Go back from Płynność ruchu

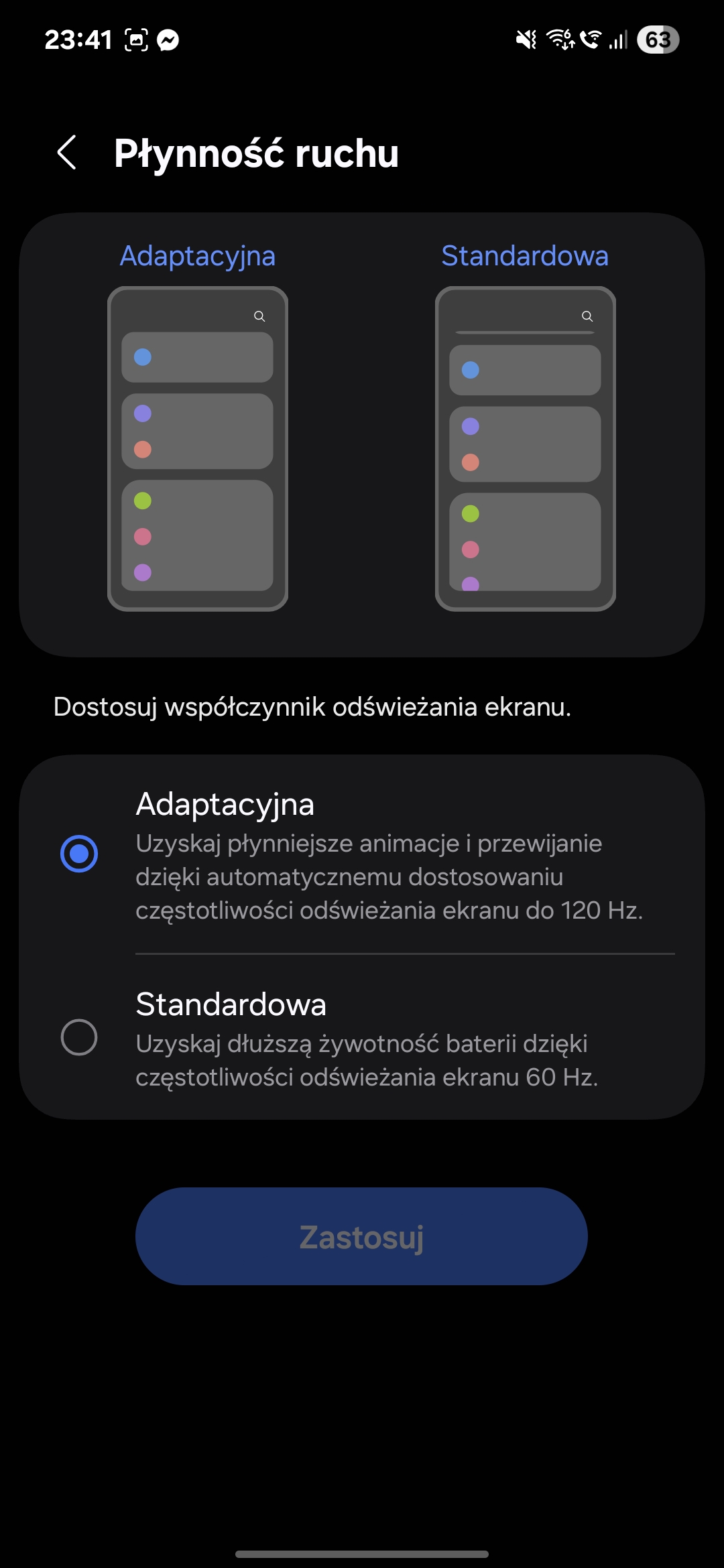[x=67, y=153]
